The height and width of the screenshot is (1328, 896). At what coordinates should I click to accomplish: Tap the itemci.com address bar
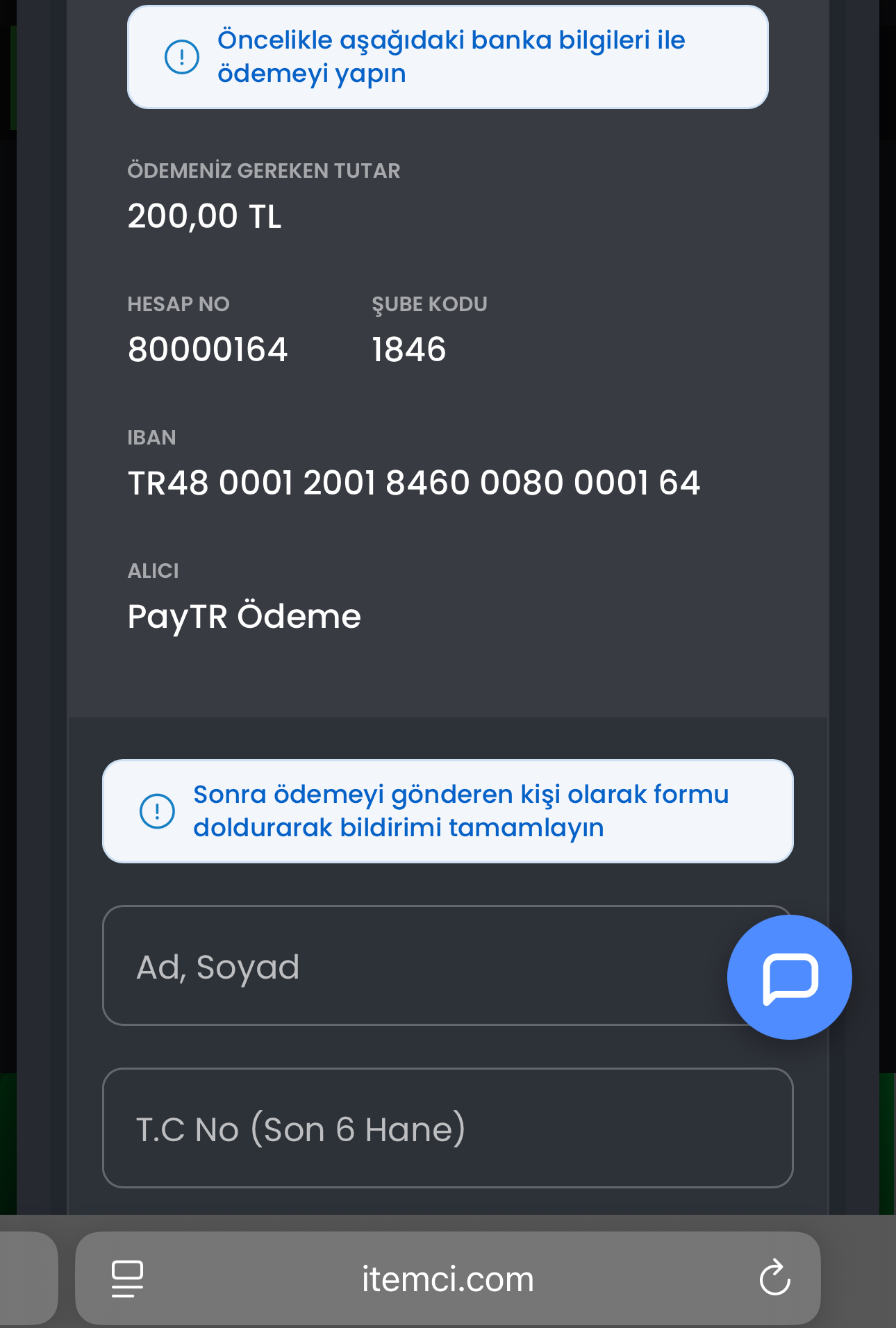tap(447, 1279)
